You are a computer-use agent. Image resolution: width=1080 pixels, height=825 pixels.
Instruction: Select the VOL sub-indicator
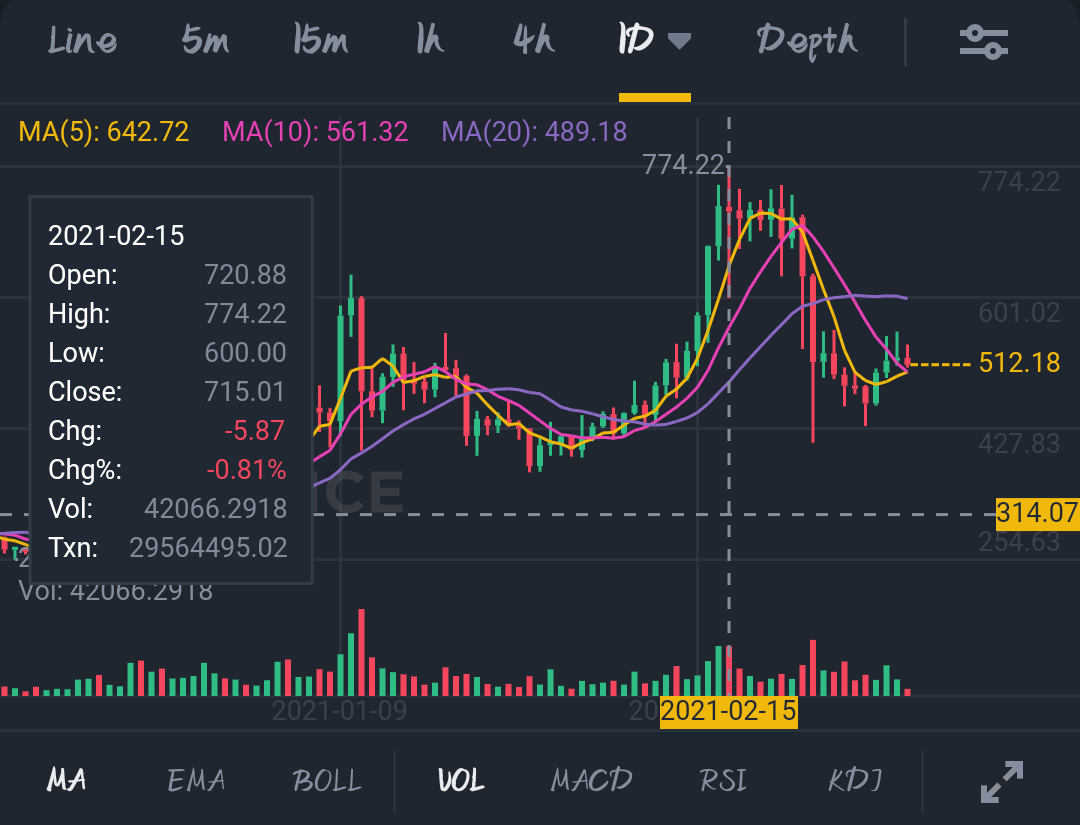point(461,780)
